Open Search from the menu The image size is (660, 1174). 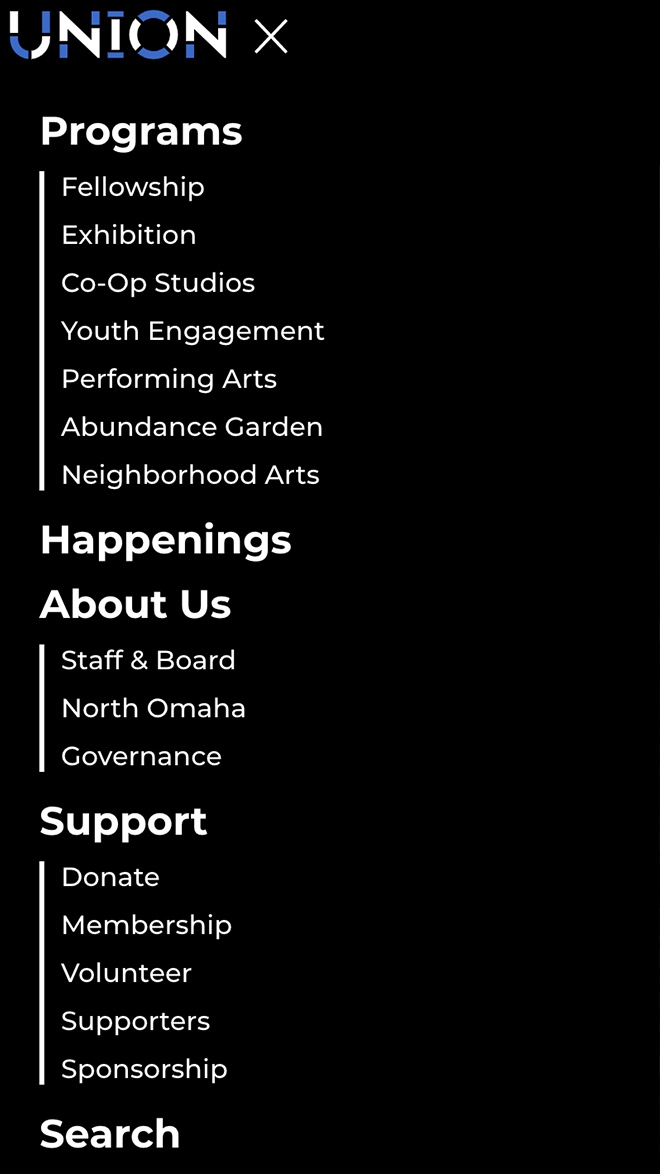point(110,1134)
